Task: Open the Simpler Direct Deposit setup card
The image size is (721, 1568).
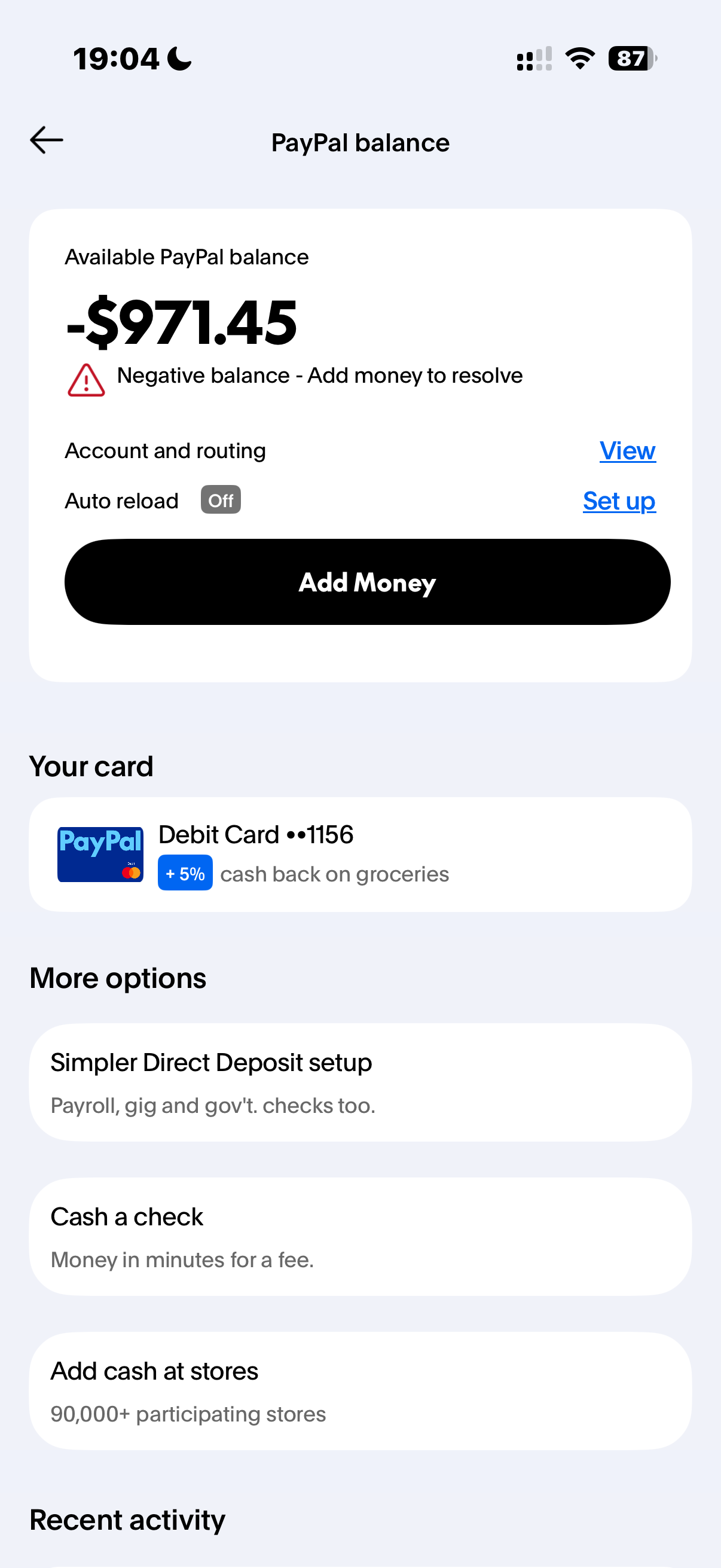Action: (x=360, y=1082)
